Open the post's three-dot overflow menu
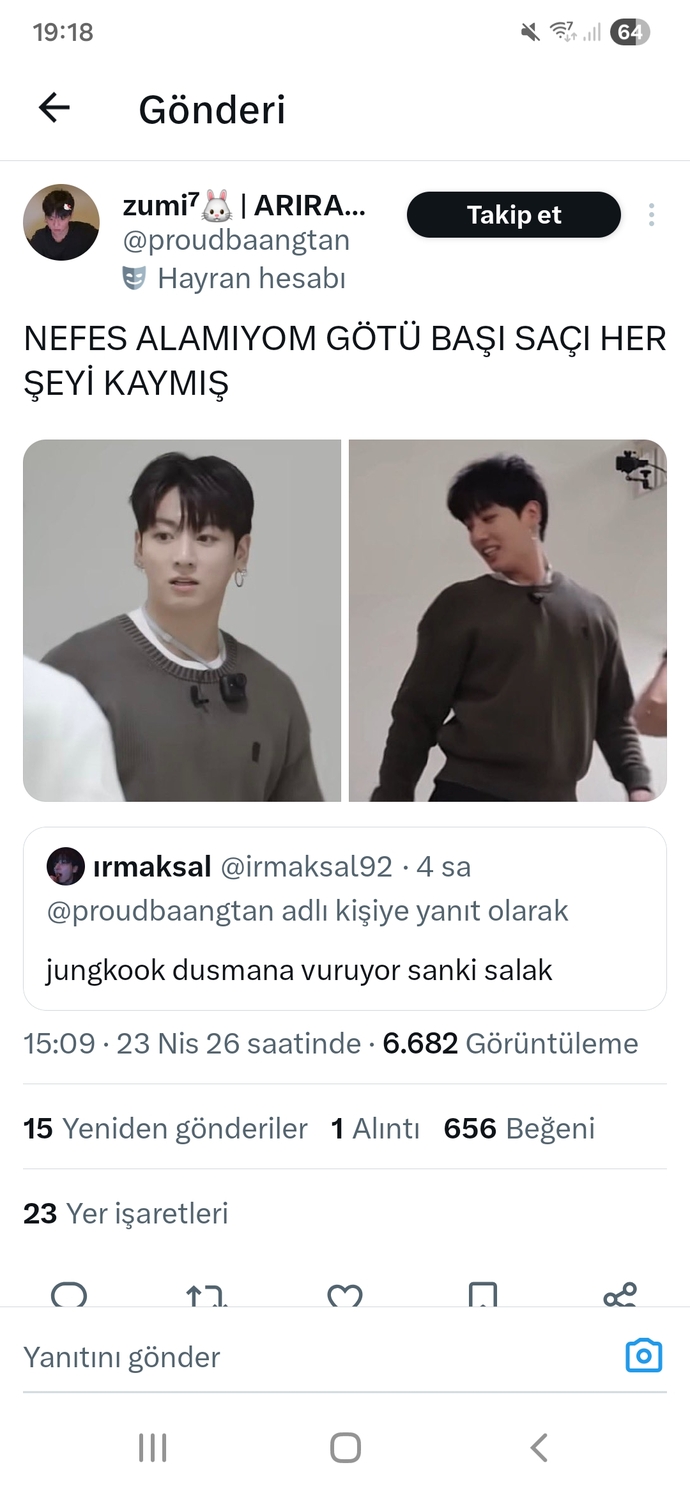 click(651, 215)
